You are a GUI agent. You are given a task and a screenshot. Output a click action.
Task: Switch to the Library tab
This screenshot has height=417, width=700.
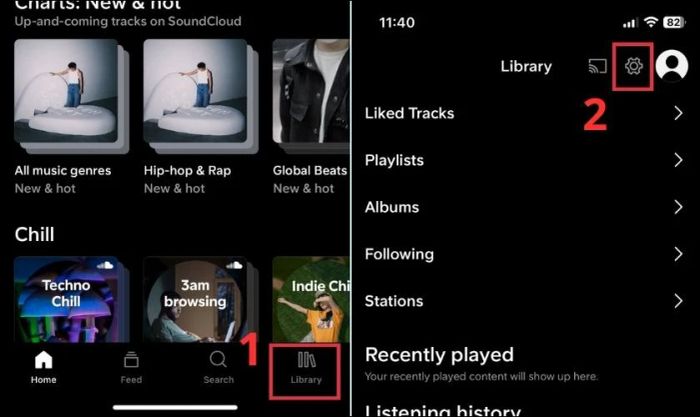tap(306, 367)
